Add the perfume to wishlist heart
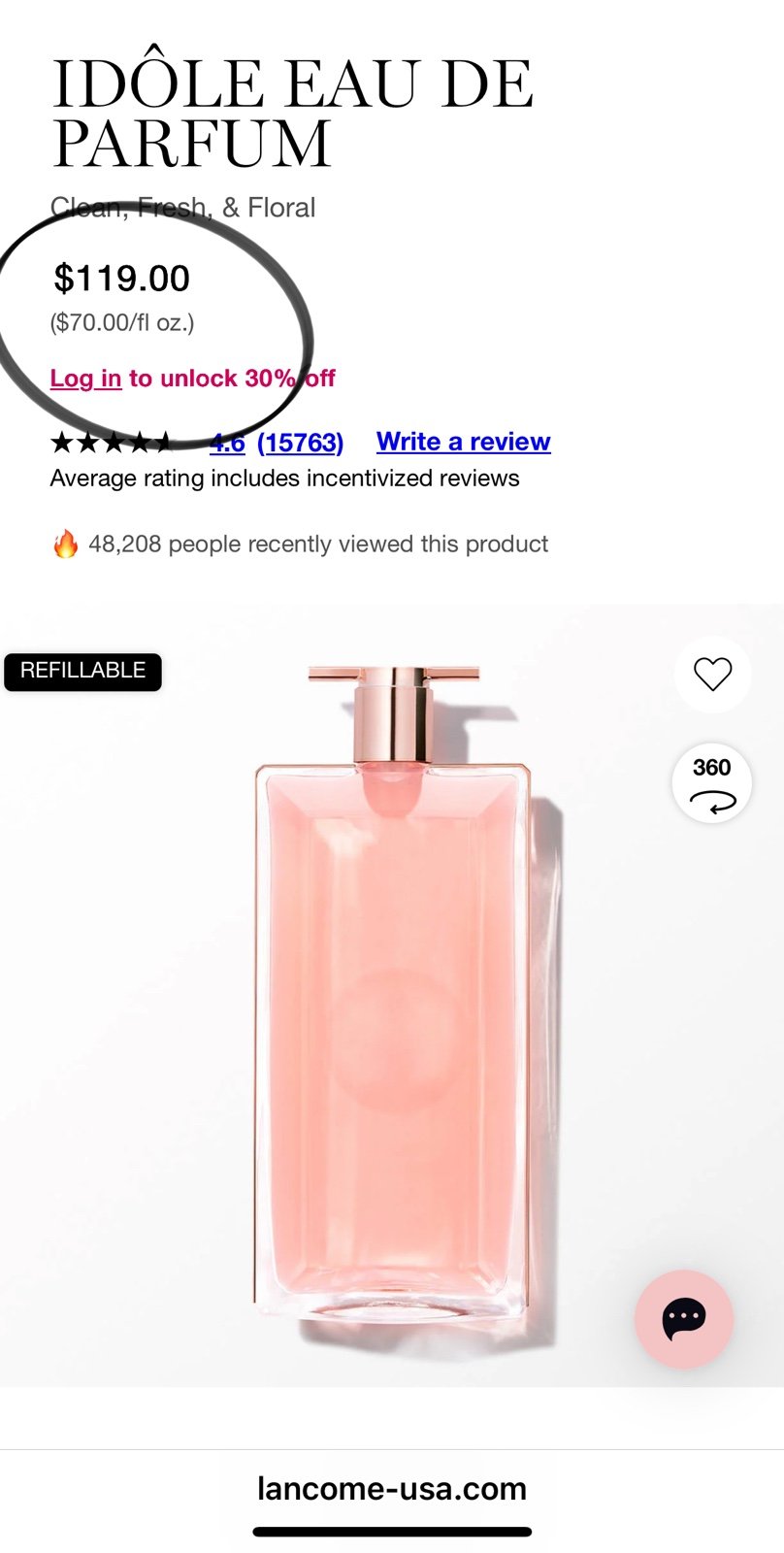The height and width of the screenshot is (1553, 784). (x=712, y=674)
